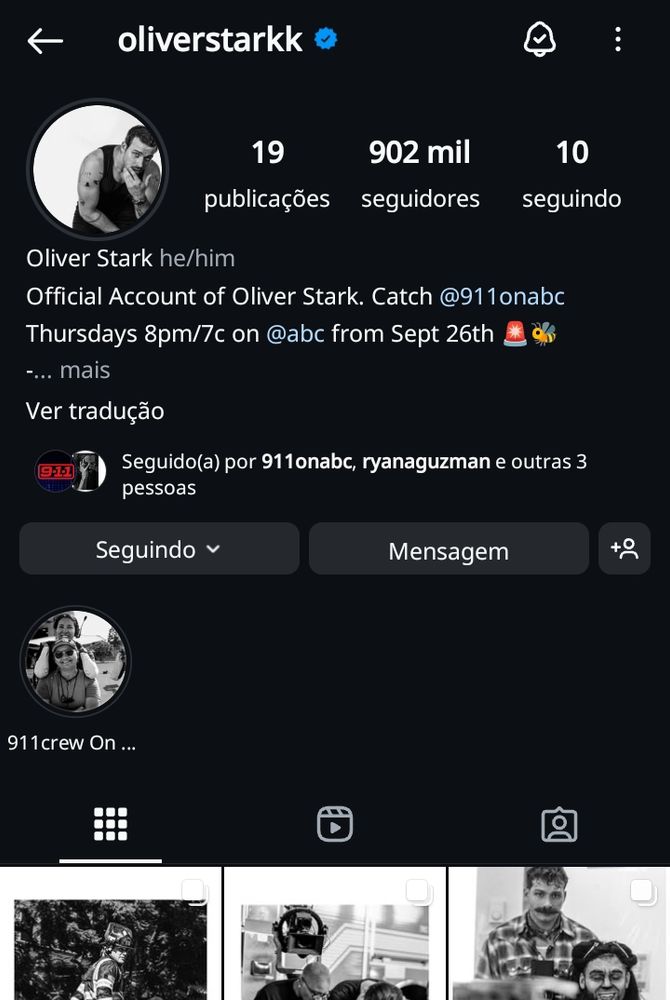Go back using the arrow icon
This screenshot has width=670, height=1000.
tap(45, 41)
